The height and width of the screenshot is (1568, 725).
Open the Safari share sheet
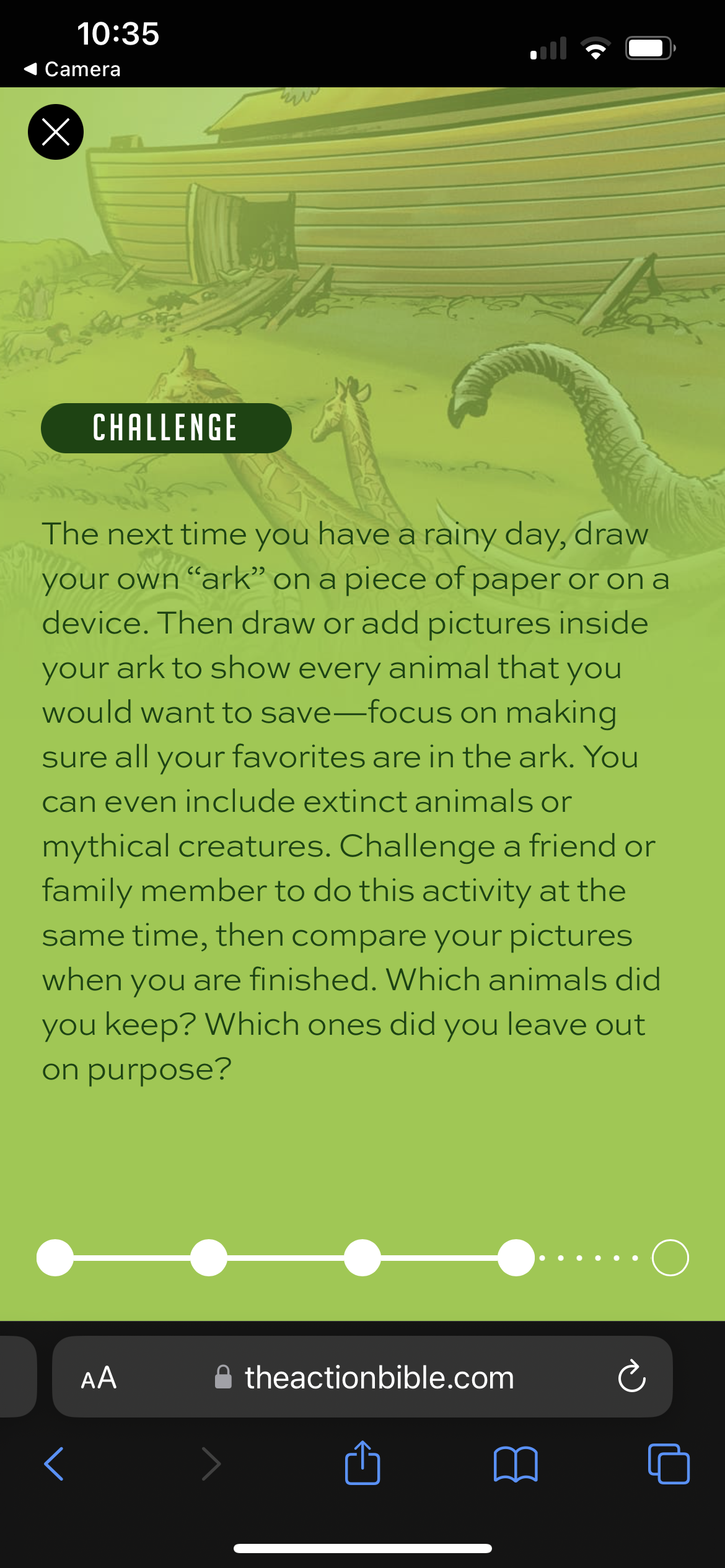click(362, 1463)
